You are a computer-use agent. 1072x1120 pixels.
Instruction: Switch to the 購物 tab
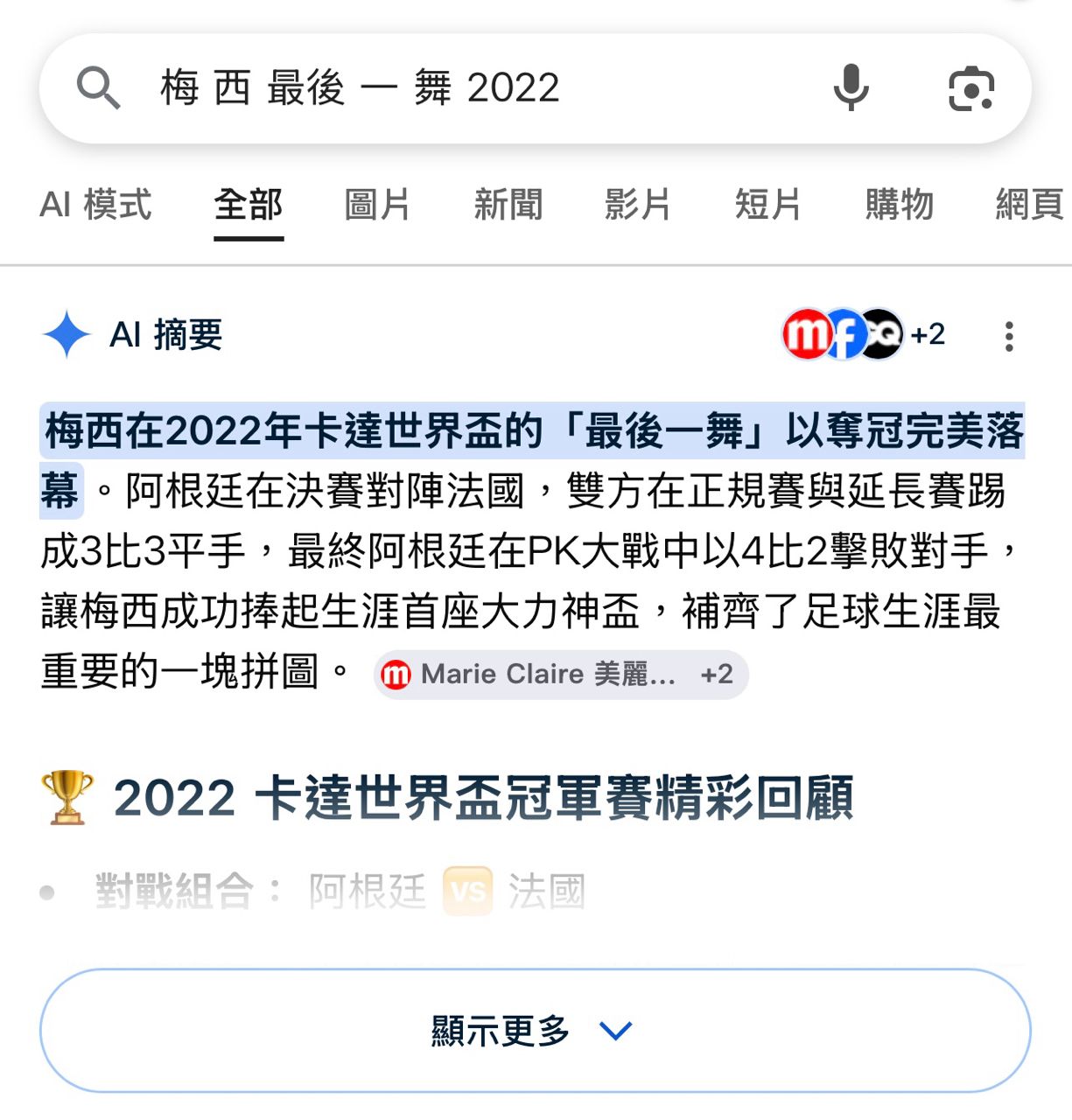click(899, 205)
